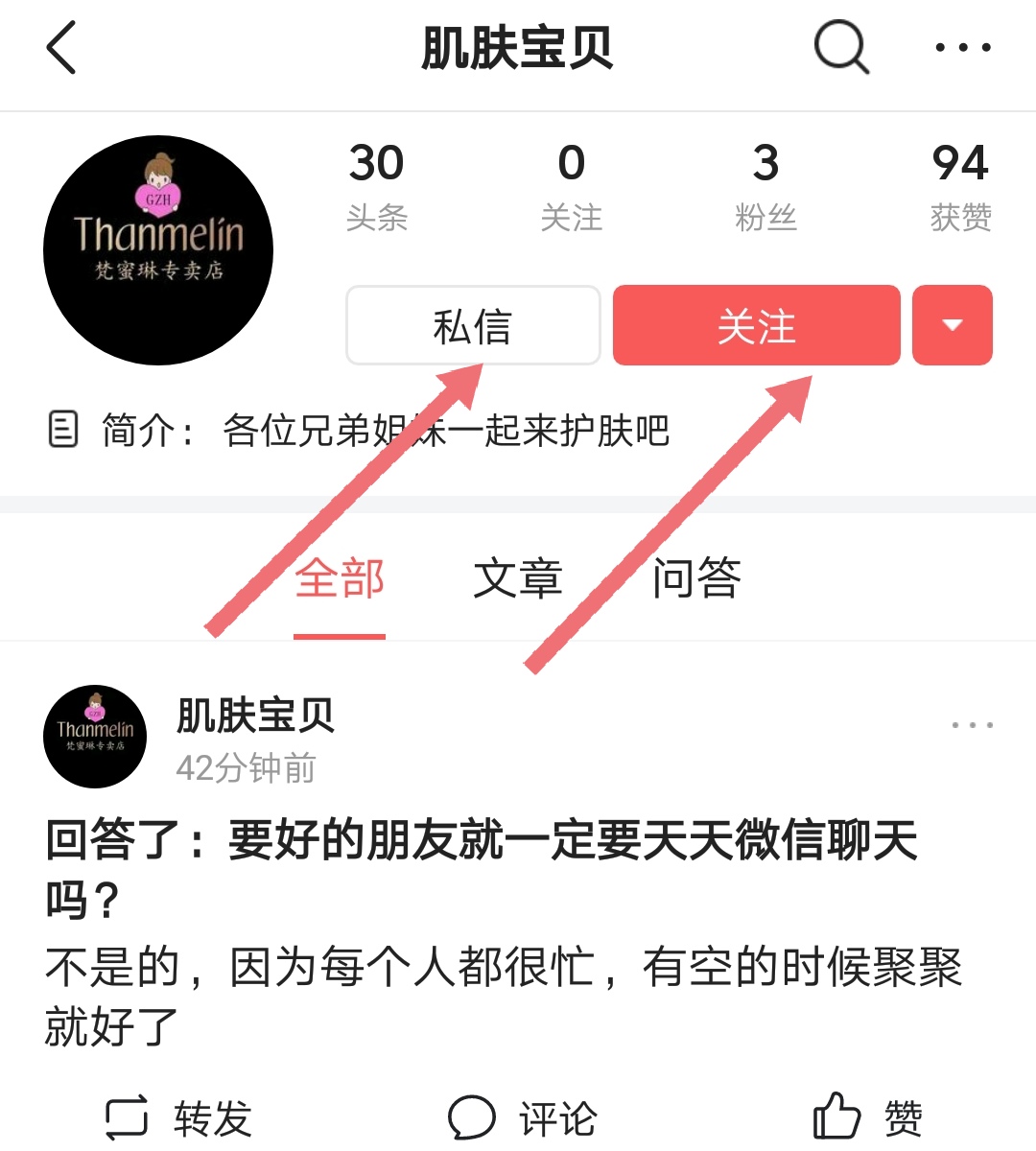The image size is (1036, 1151).
Task: Toggle follow with the 关注 button
Action: click(x=757, y=326)
